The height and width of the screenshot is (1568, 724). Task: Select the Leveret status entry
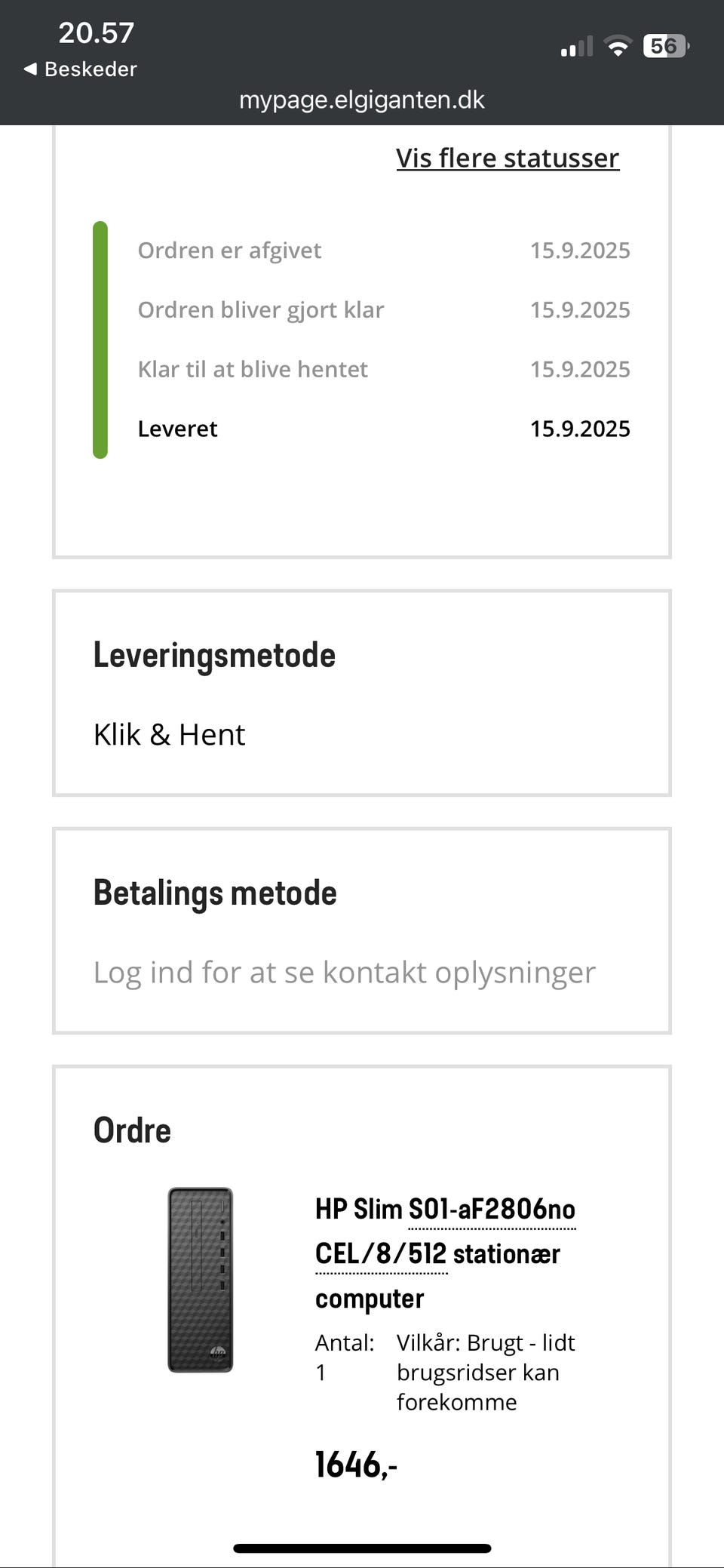tap(178, 429)
